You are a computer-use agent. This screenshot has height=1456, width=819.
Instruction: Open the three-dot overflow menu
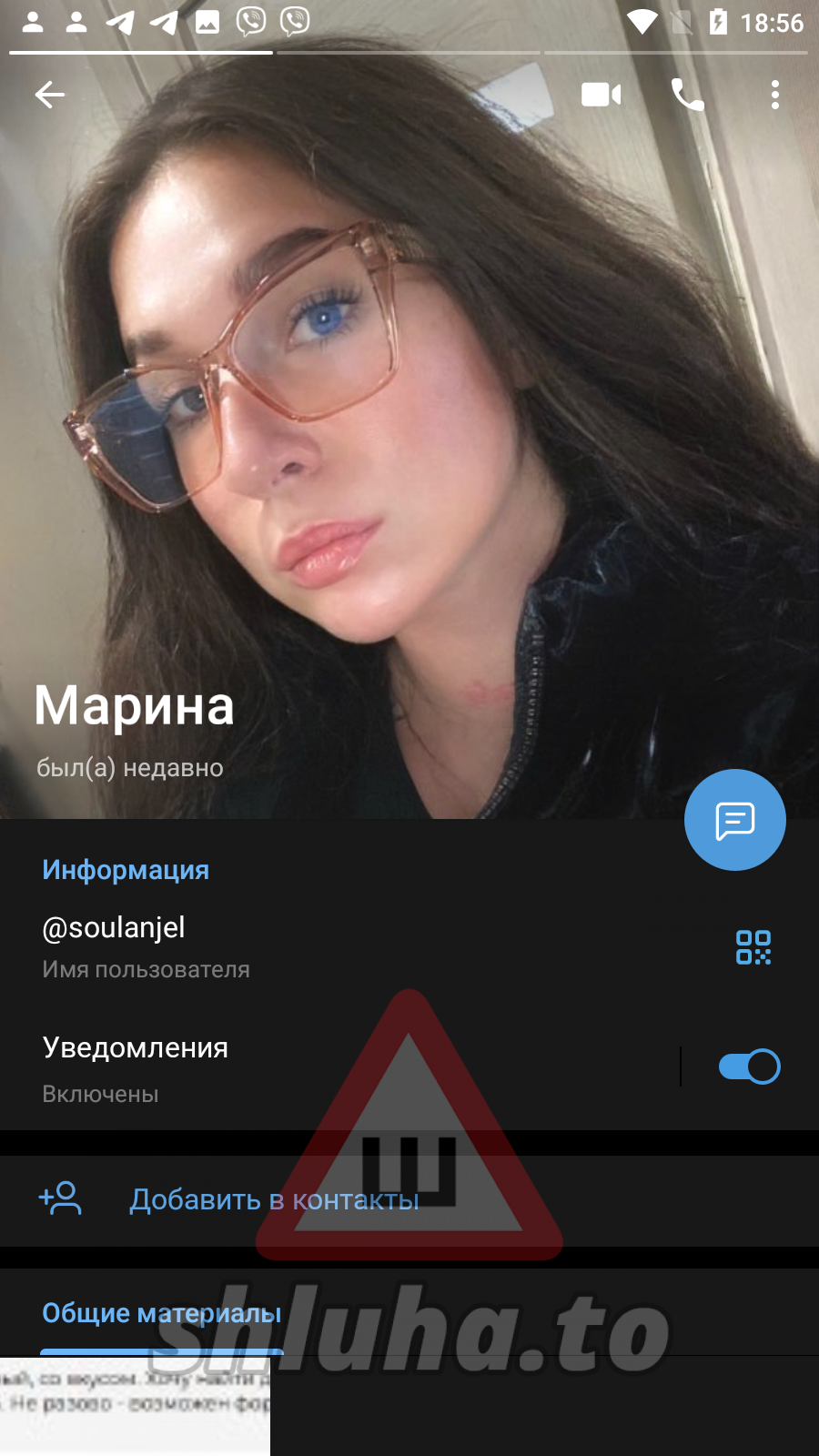(x=774, y=95)
